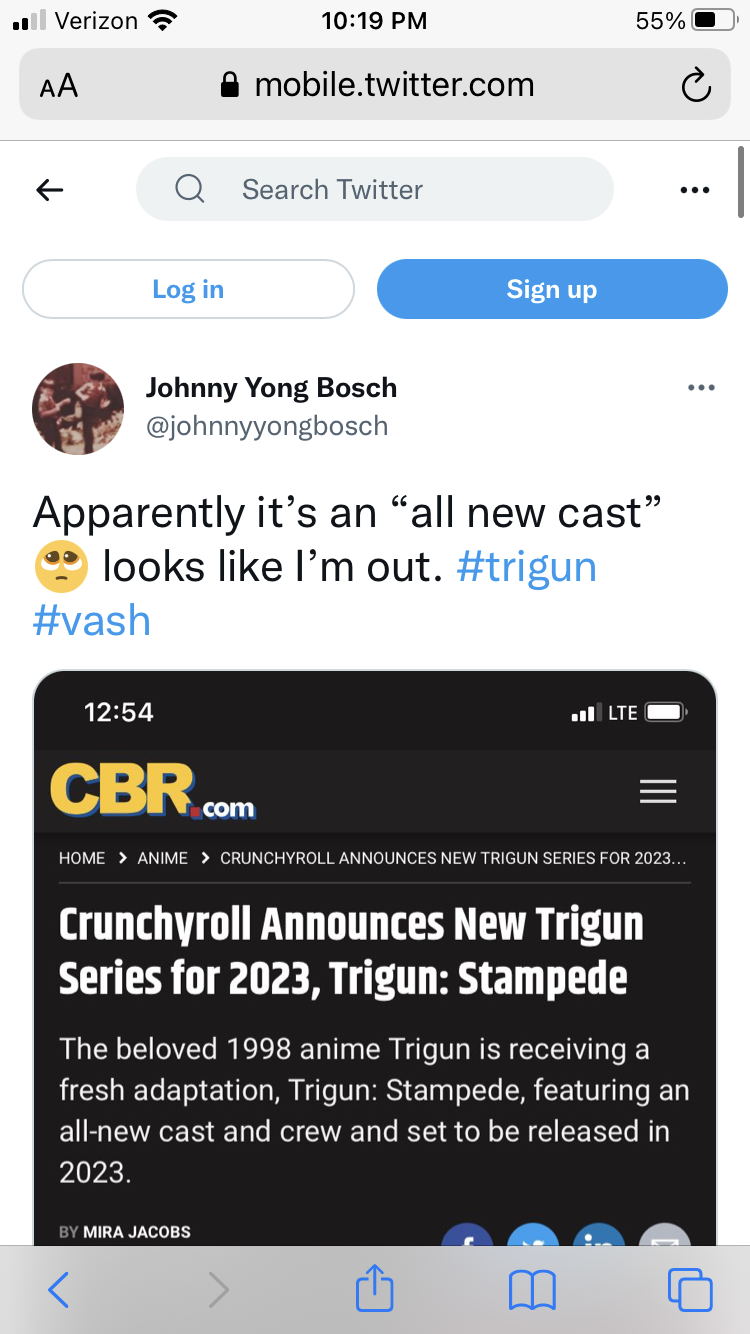Go back using the Twitter back arrow
Viewport: 750px width, 1334px height.
pyautogui.click(x=49, y=189)
